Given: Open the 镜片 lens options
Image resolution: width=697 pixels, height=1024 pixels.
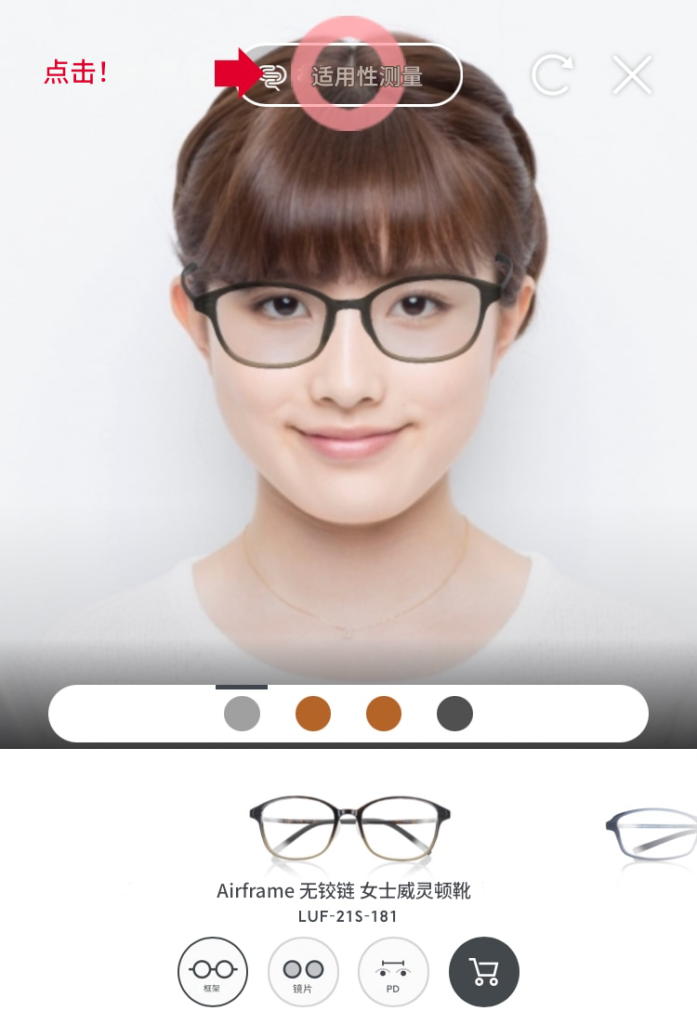Looking at the screenshot, I should tap(303, 972).
